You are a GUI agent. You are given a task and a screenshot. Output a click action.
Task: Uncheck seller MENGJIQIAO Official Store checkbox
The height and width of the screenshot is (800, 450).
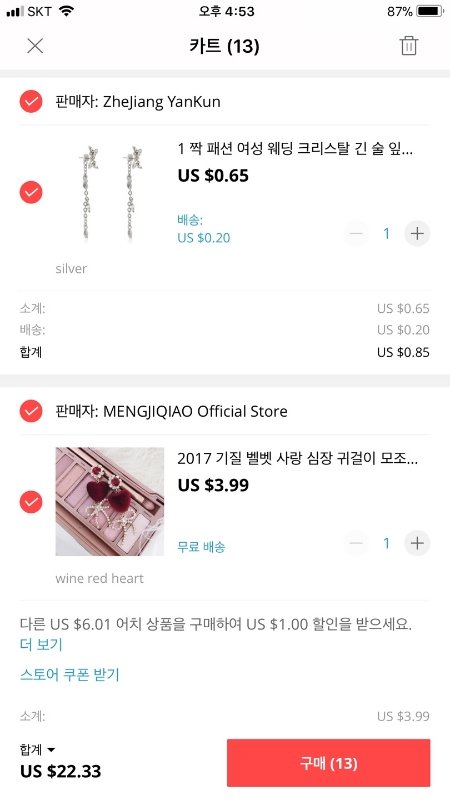click(x=31, y=411)
